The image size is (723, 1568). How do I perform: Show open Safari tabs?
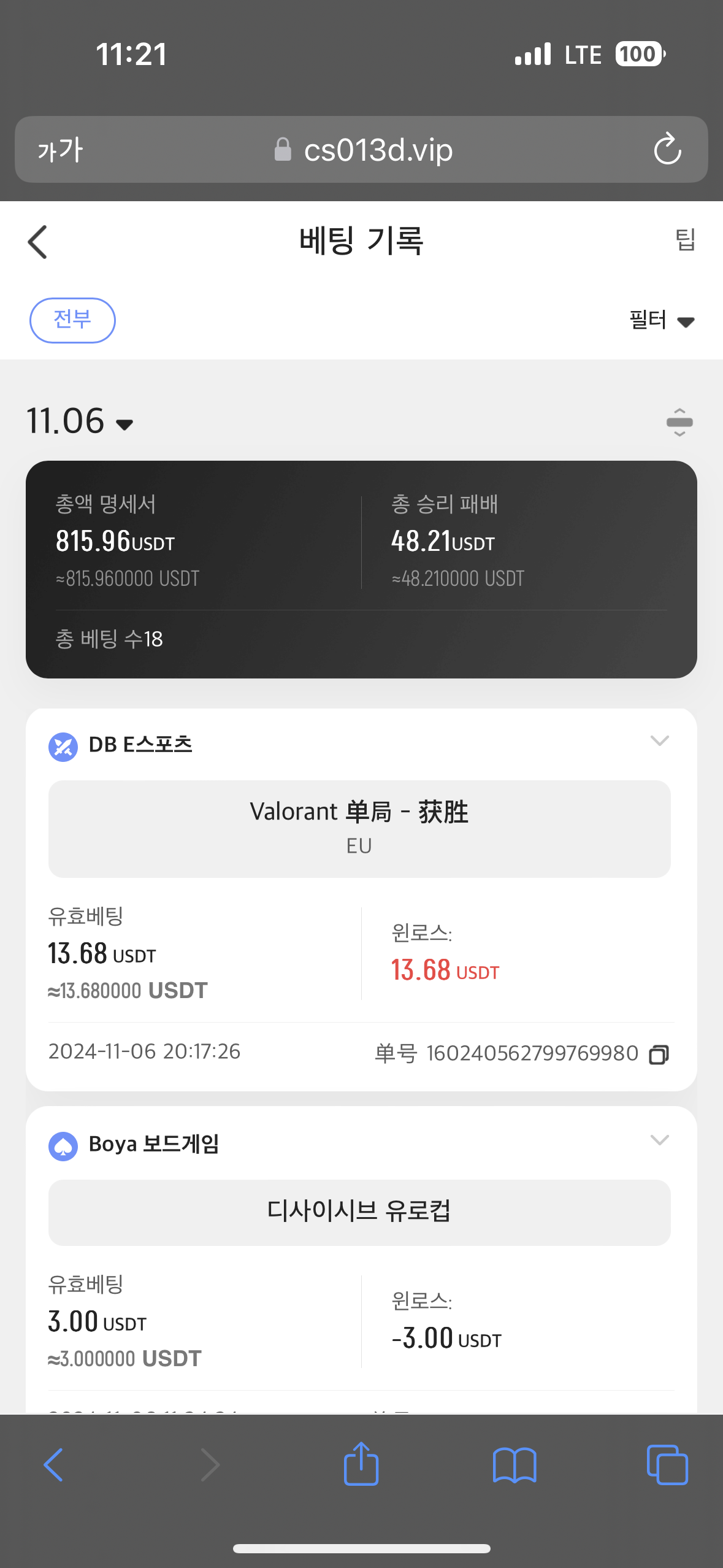[667, 1465]
